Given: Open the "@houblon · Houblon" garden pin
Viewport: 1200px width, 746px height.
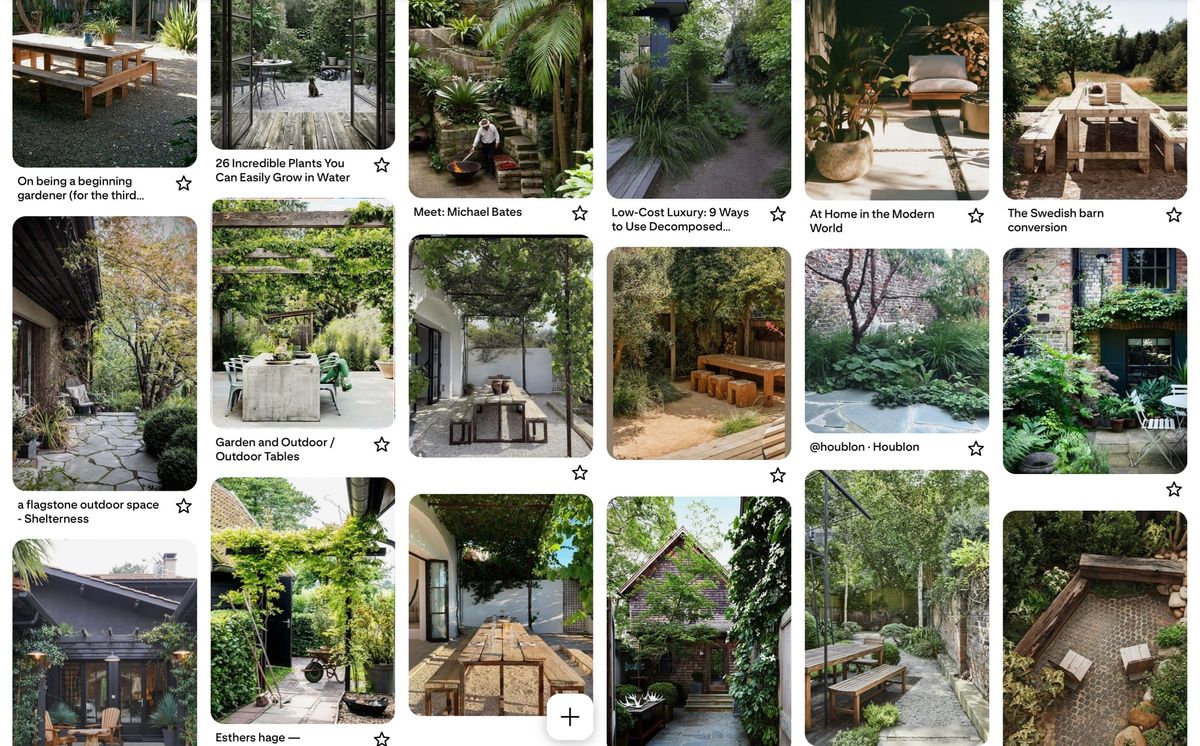Looking at the screenshot, I should coord(896,340).
